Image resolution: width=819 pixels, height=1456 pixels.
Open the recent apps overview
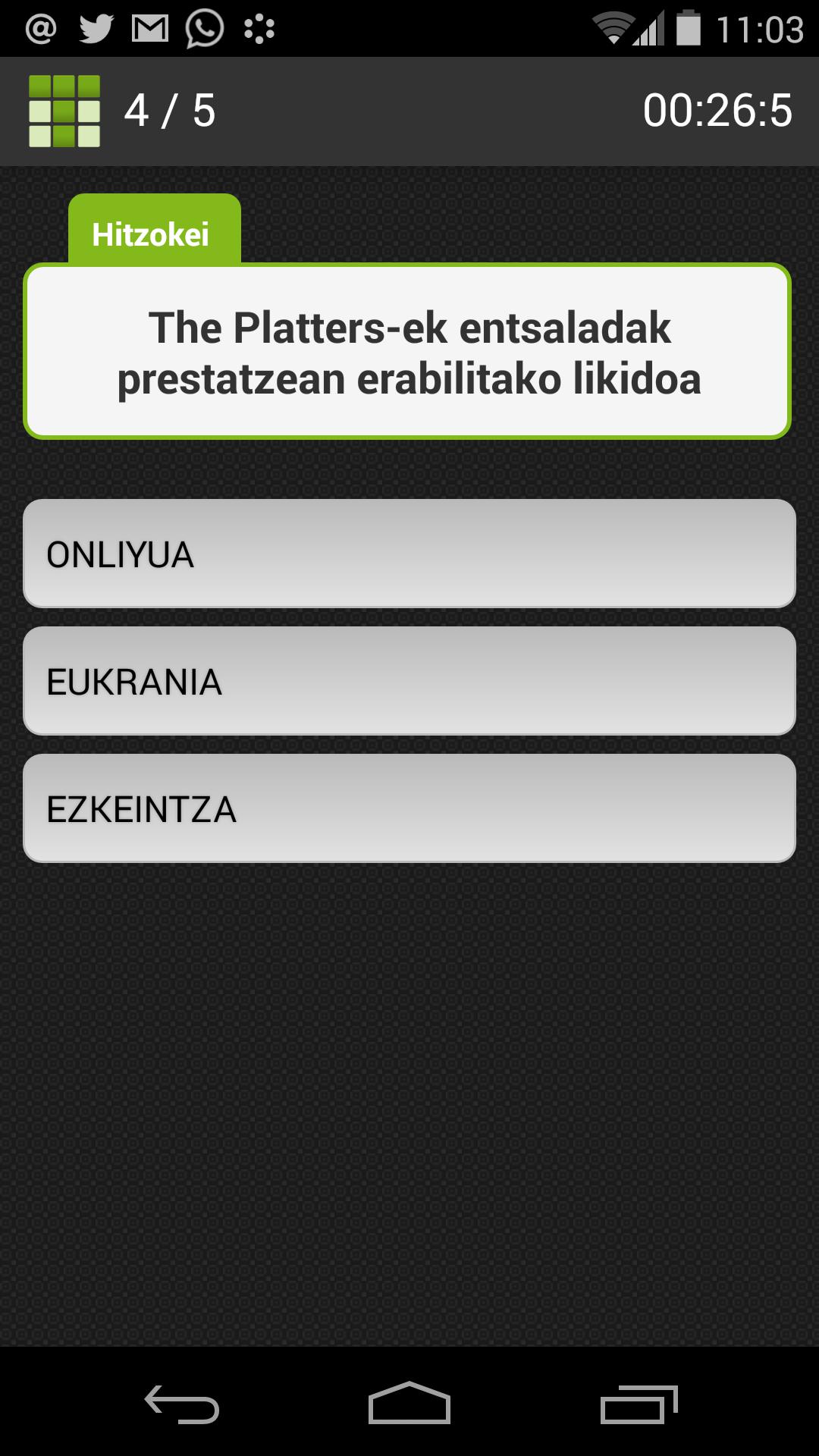(638, 1404)
